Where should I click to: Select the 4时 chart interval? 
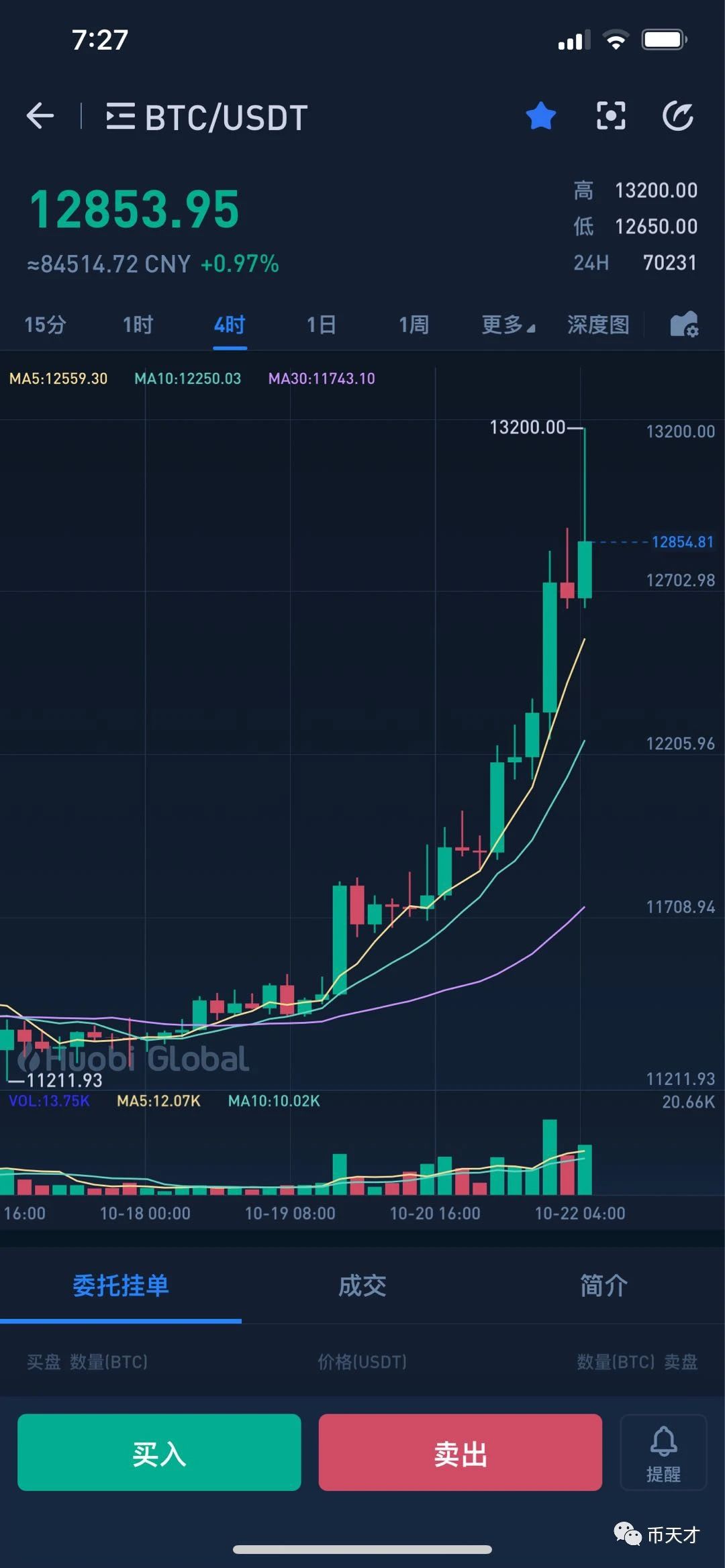(230, 325)
